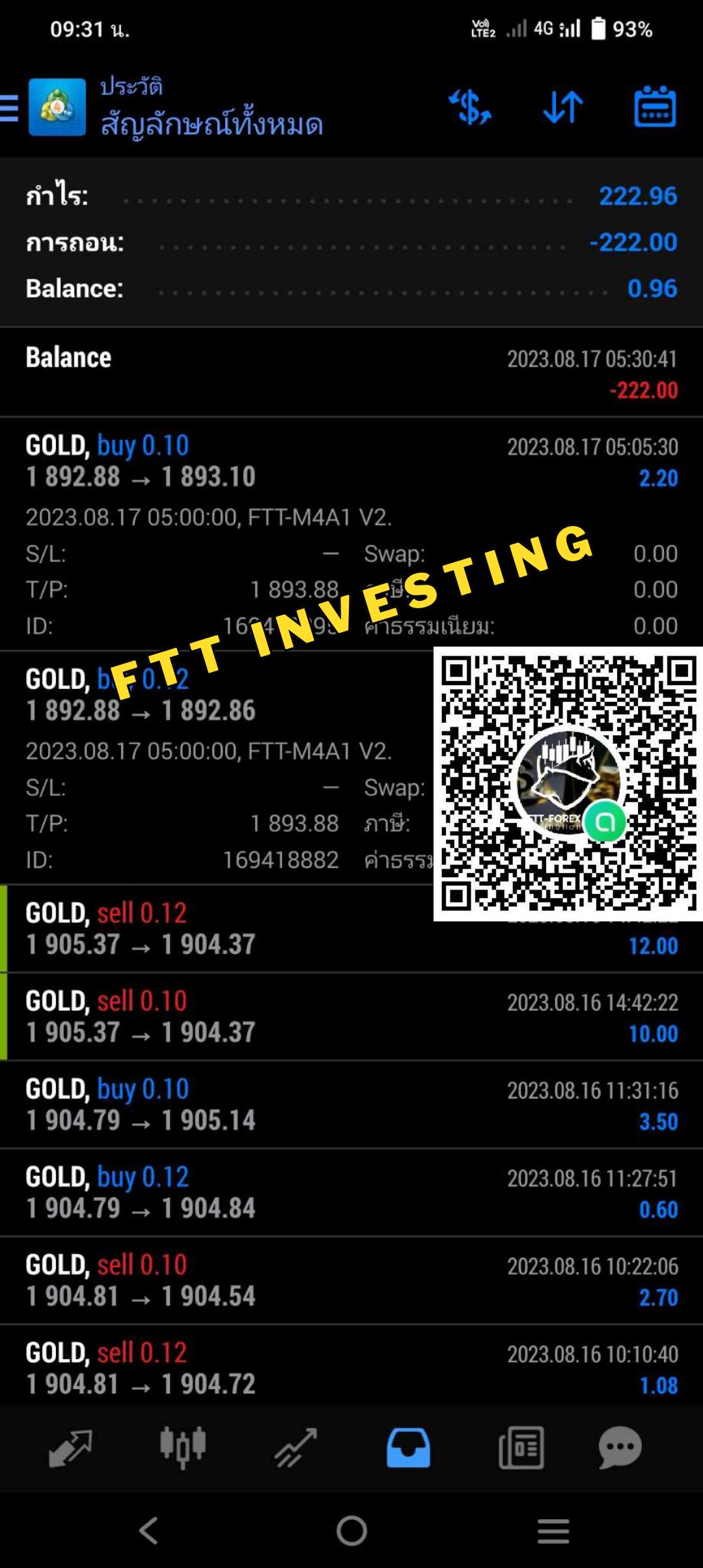Go to the home screen

(x=351, y=1530)
